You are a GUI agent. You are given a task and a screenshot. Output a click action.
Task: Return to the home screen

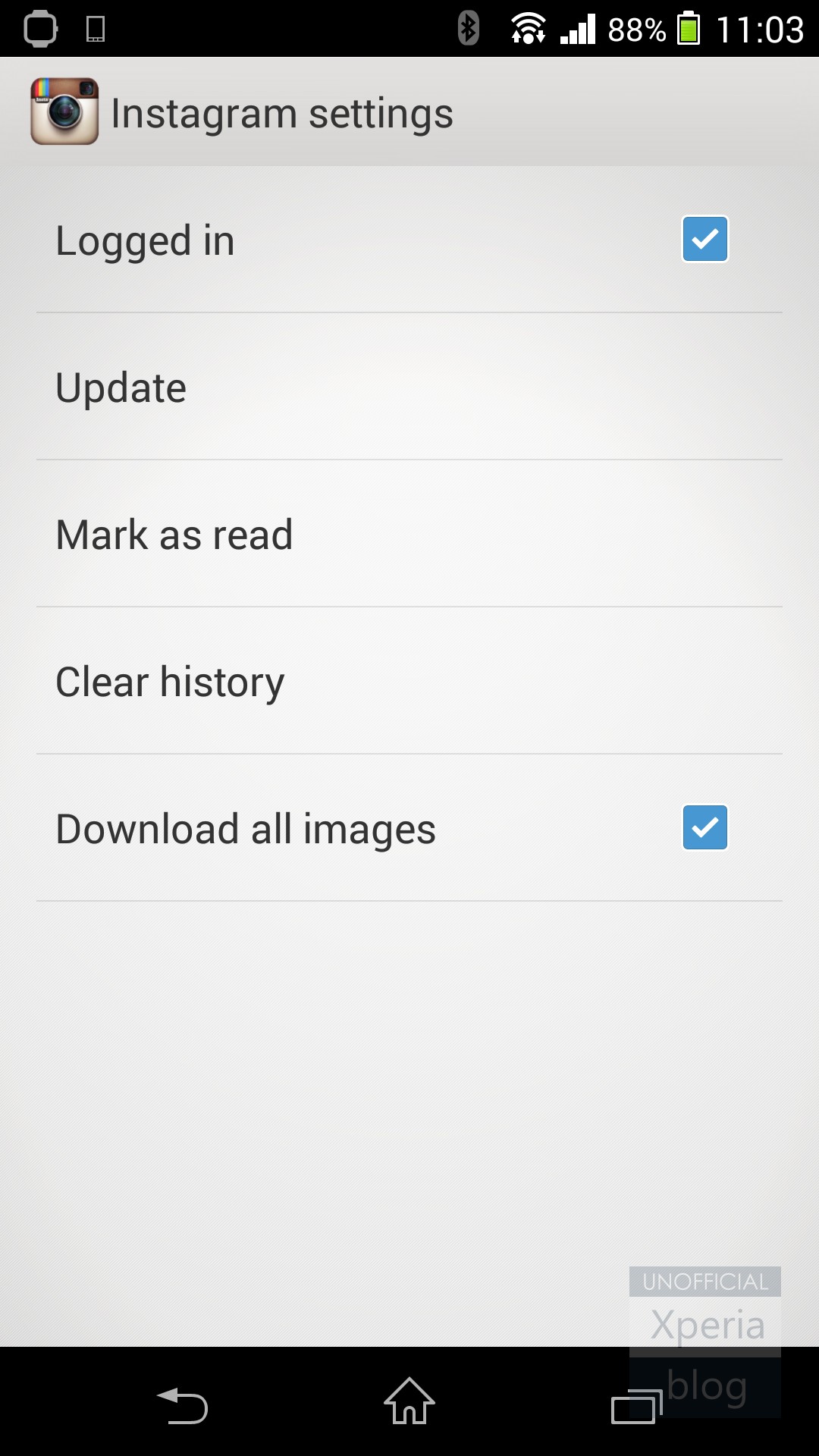pyautogui.click(x=409, y=1401)
